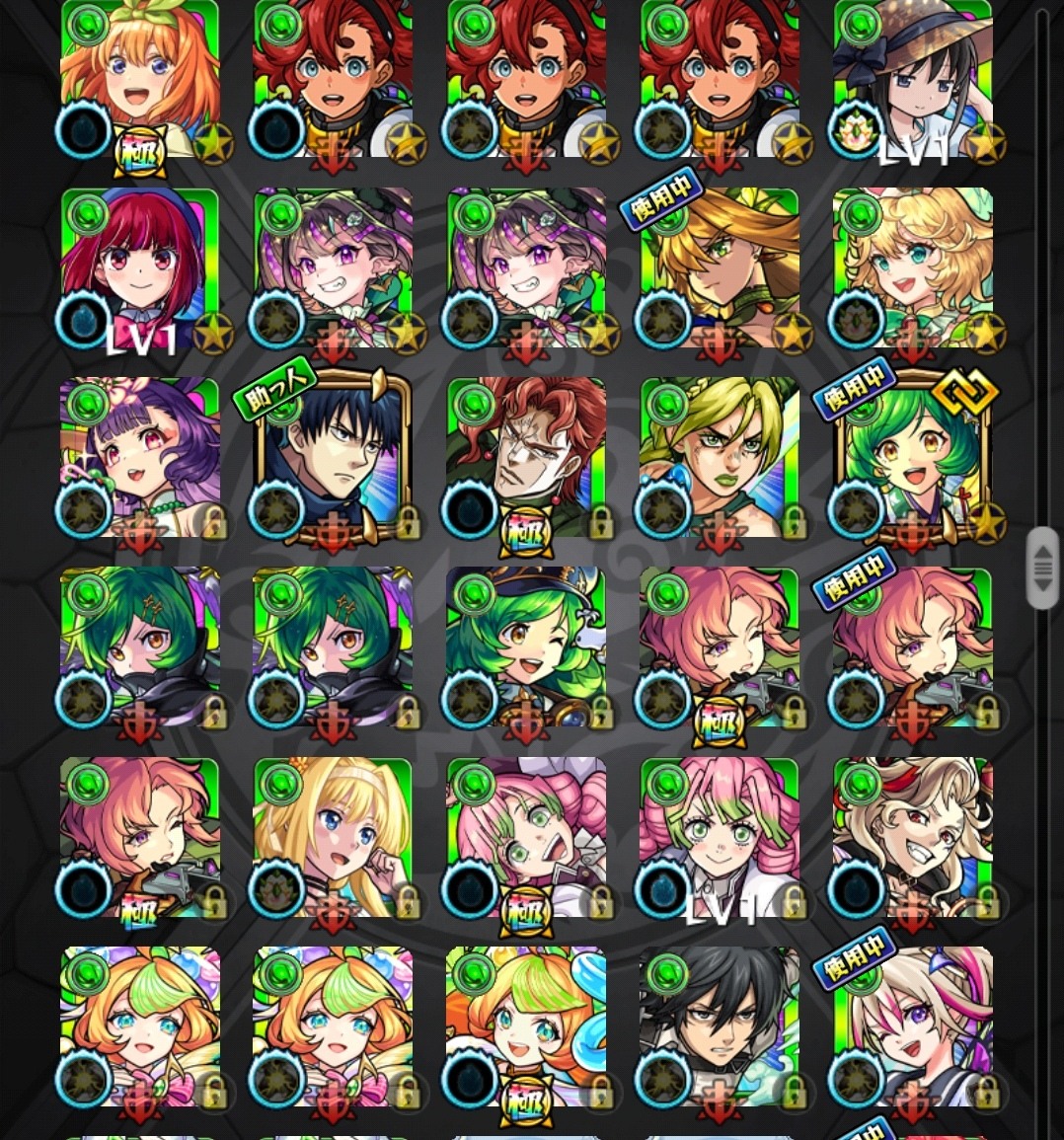Select the green-haired girl wearing captain's hat

coord(526,647)
